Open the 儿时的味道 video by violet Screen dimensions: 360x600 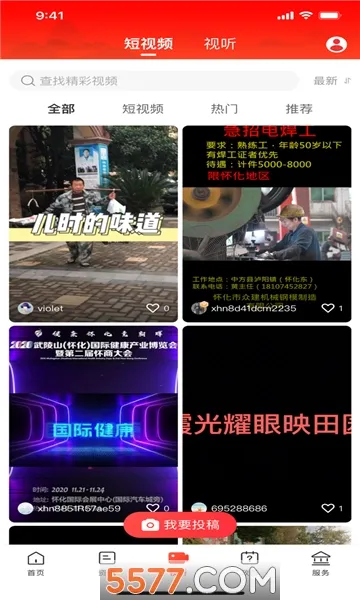click(x=93, y=223)
